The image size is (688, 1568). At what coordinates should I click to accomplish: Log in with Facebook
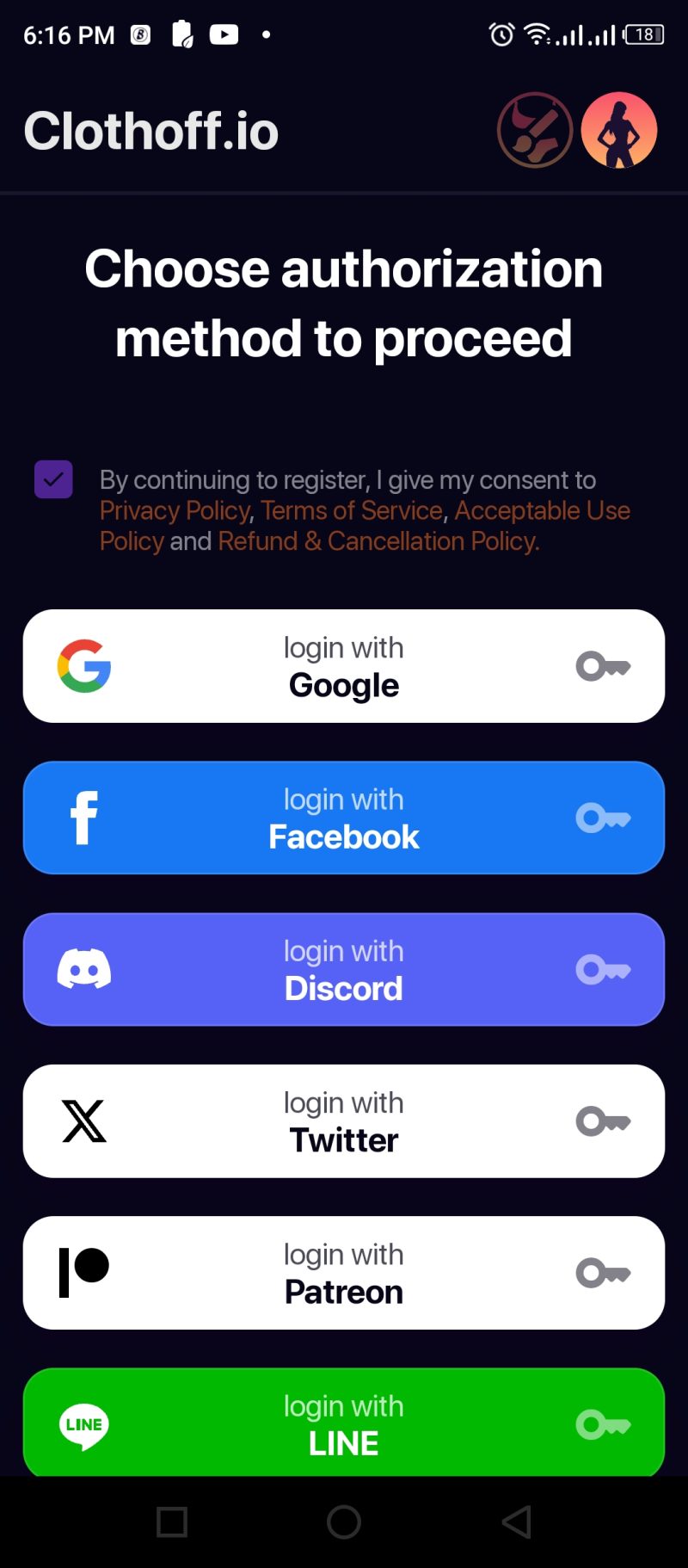click(x=344, y=818)
